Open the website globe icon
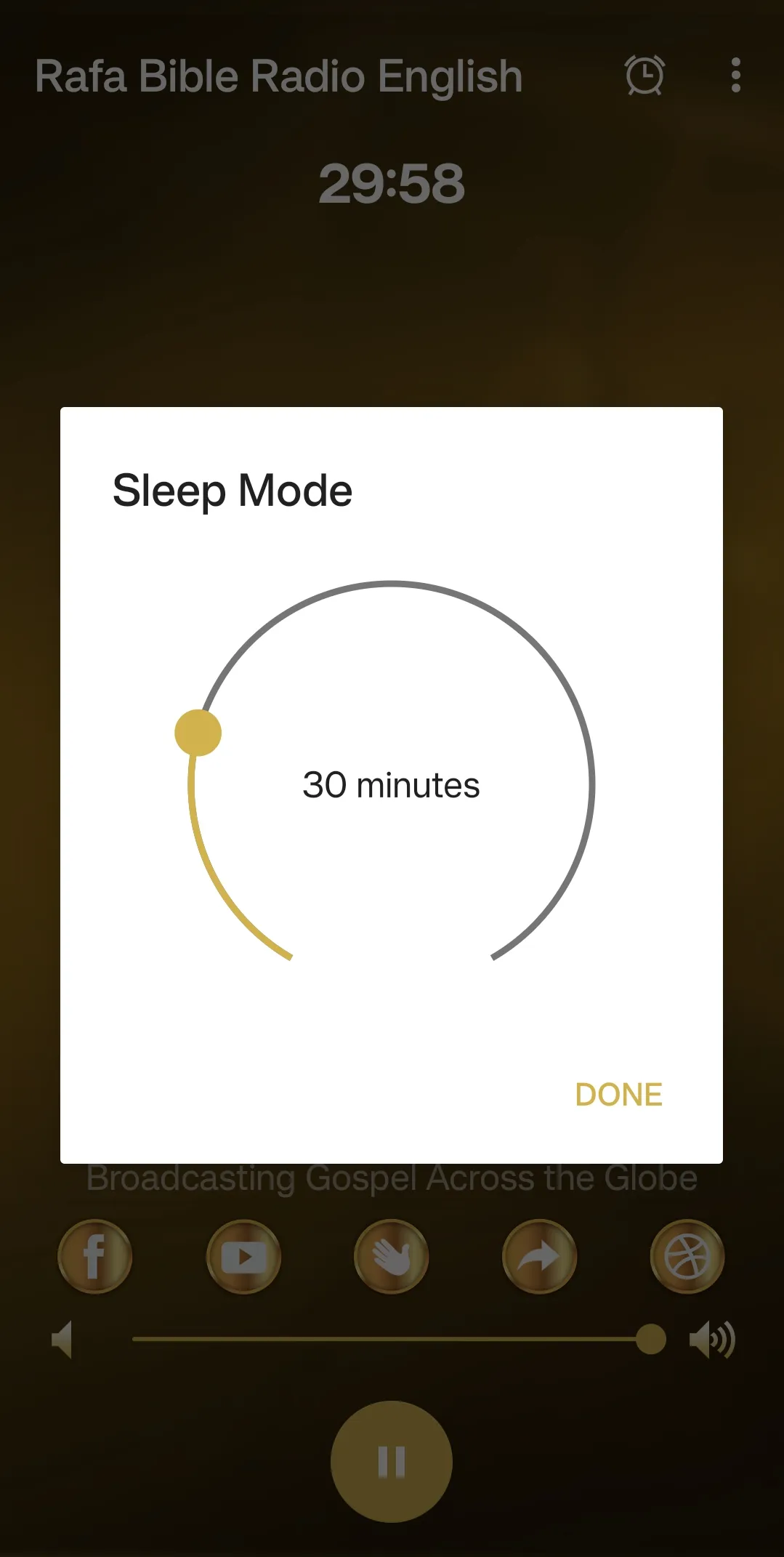 click(687, 1256)
